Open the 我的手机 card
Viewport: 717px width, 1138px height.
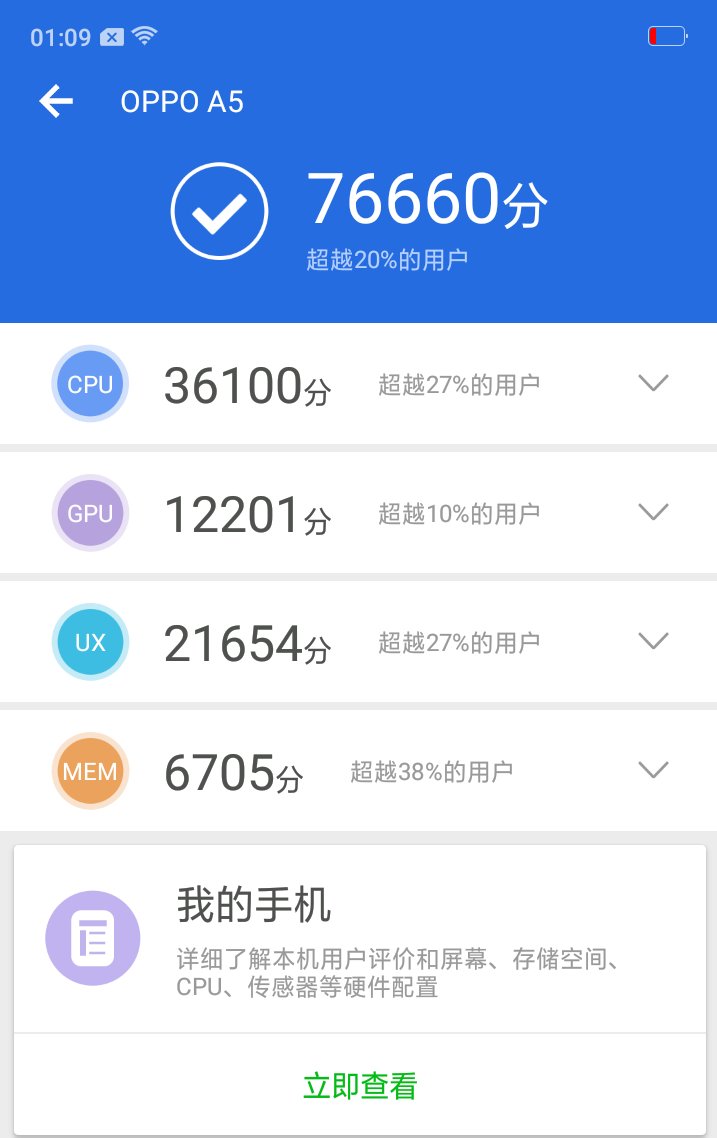tap(359, 938)
